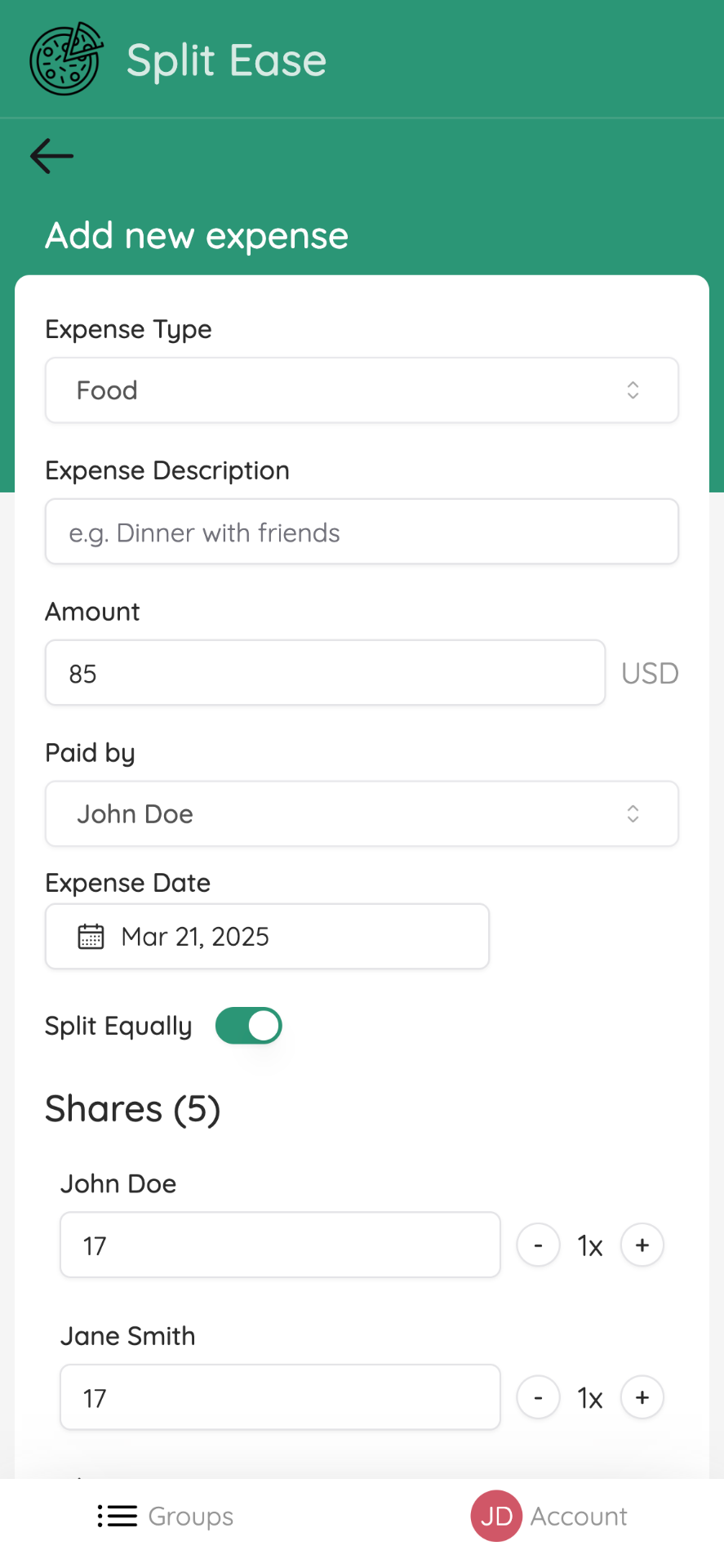Click the minus button beside John Doe's share
Image resolution: width=724 pixels, height=1568 pixels.
pos(538,1245)
